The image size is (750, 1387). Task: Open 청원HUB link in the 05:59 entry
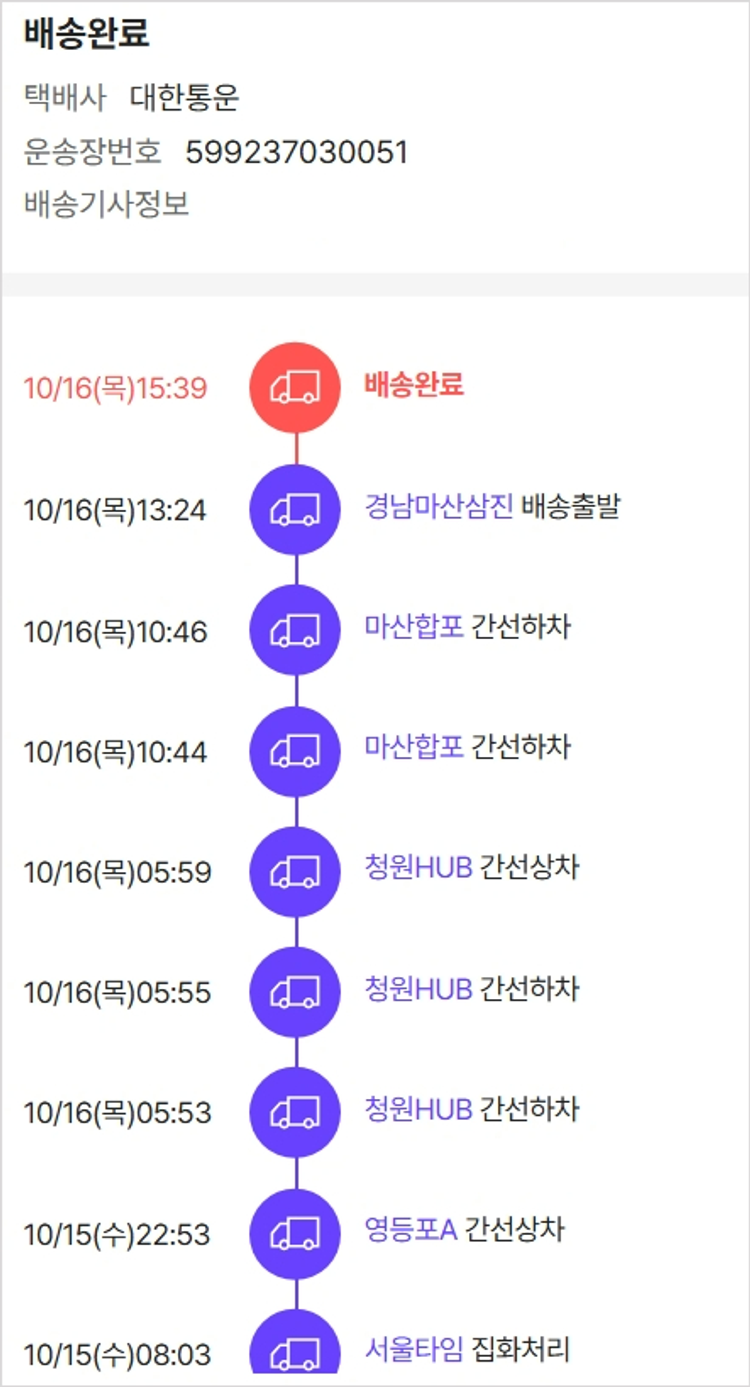pos(418,868)
